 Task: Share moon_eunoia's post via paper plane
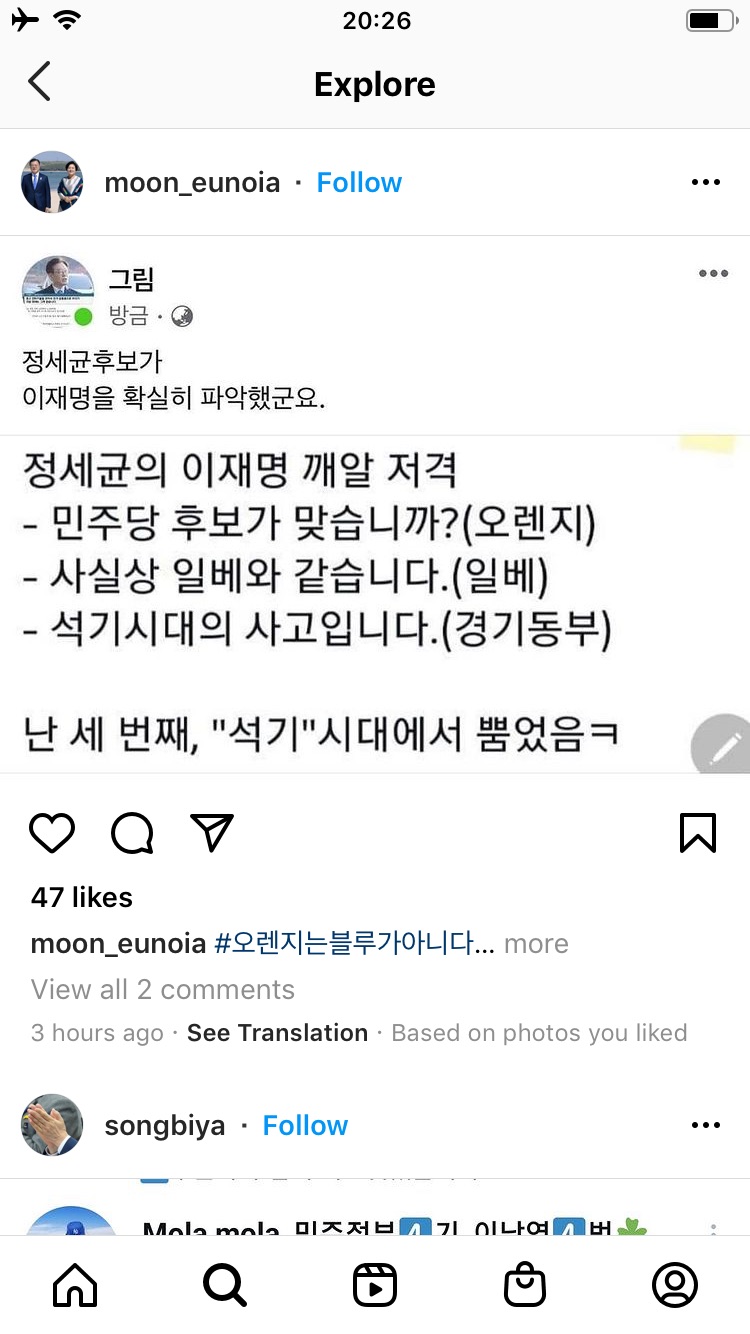pos(212,832)
